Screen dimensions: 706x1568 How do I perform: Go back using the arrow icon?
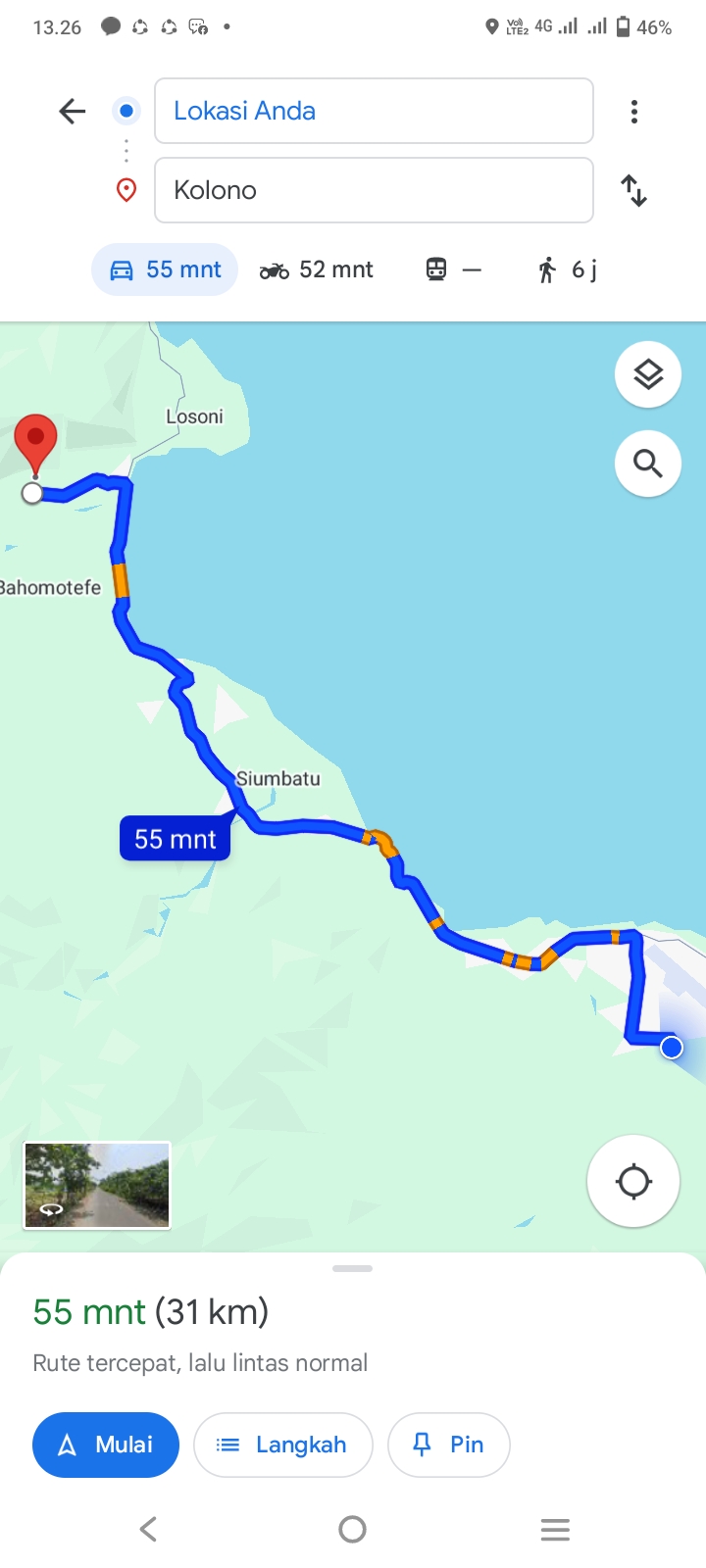click(73, 111)
